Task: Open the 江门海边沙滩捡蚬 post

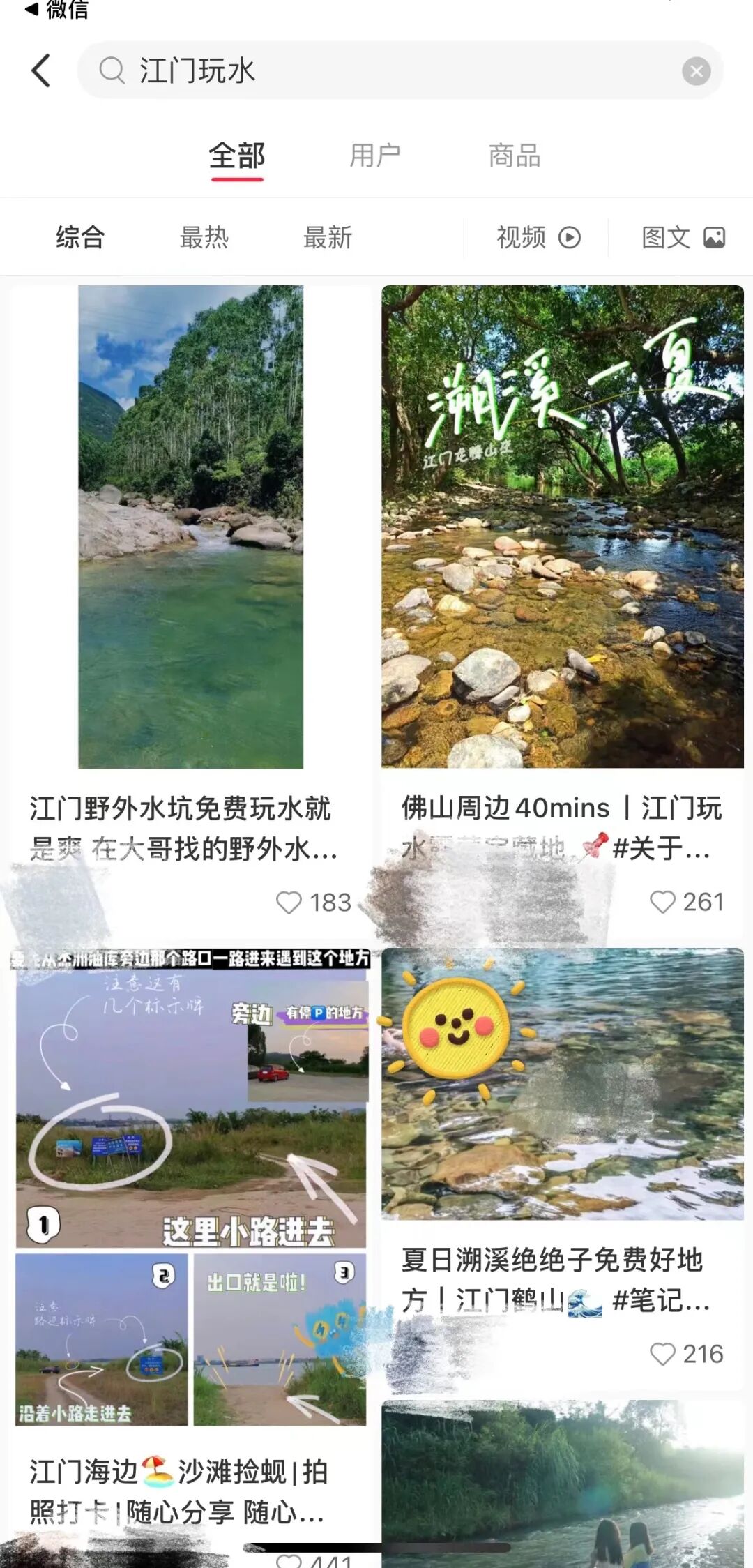Action: (190, 1186)
